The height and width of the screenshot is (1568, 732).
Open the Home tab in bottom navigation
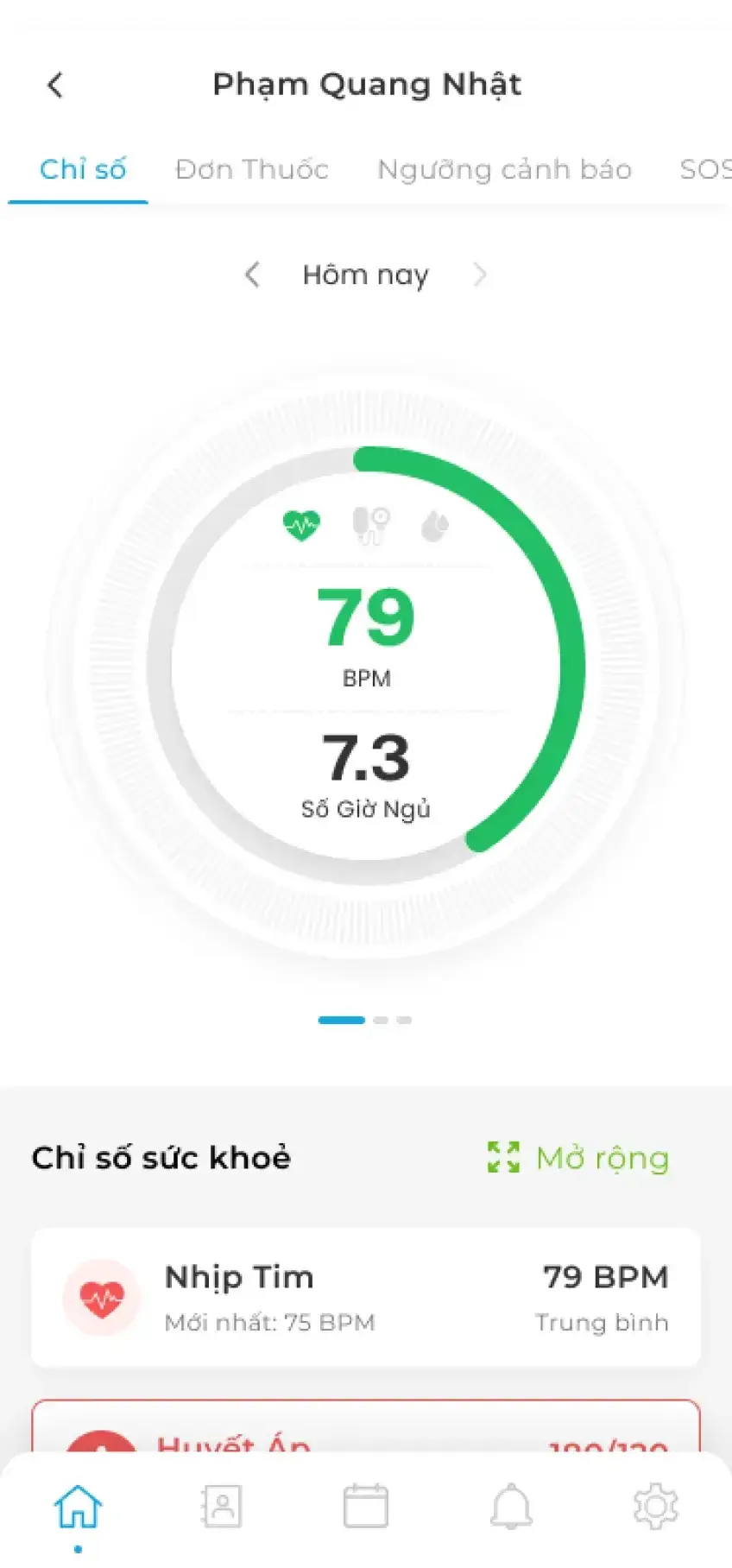(x=78, y=1507)
